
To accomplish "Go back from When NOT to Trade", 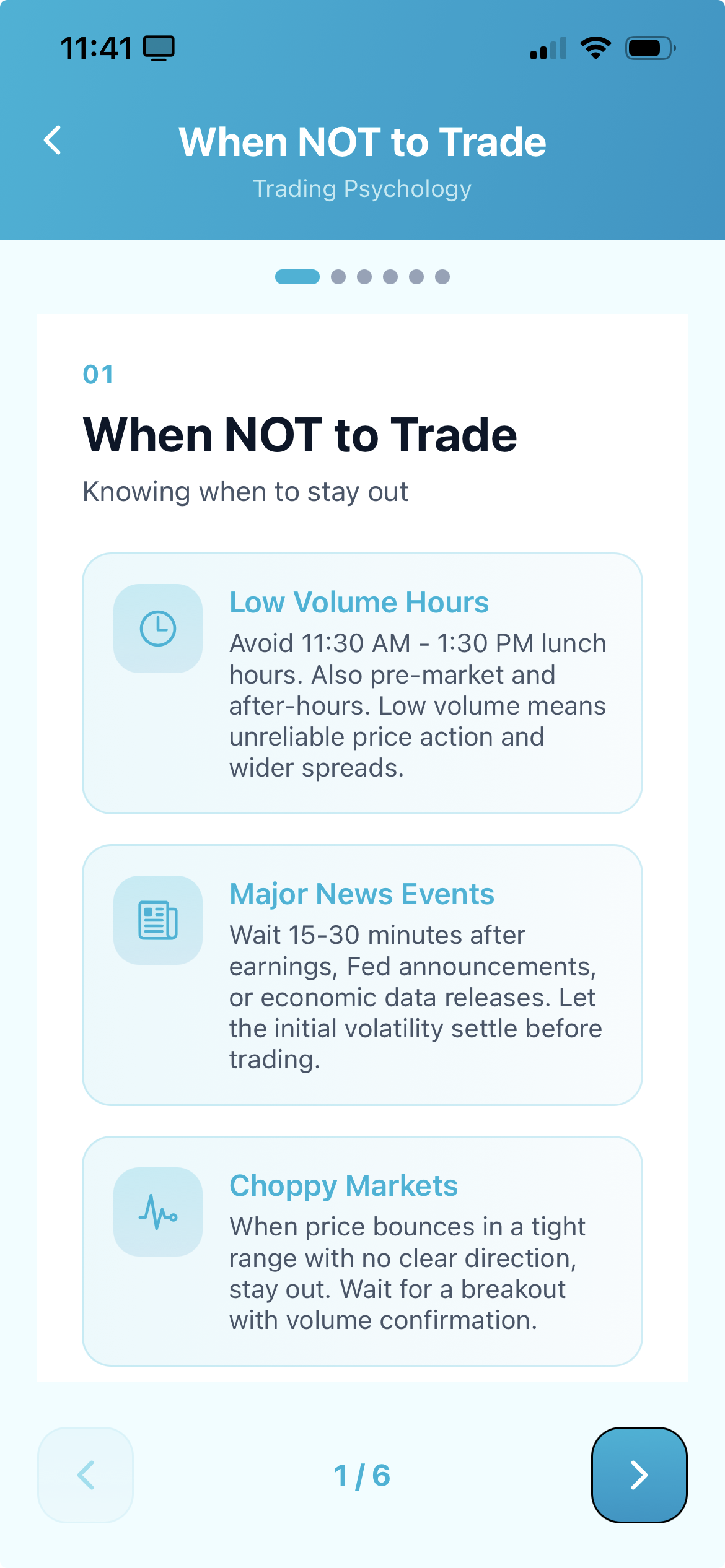I will [x=53, y=141].
